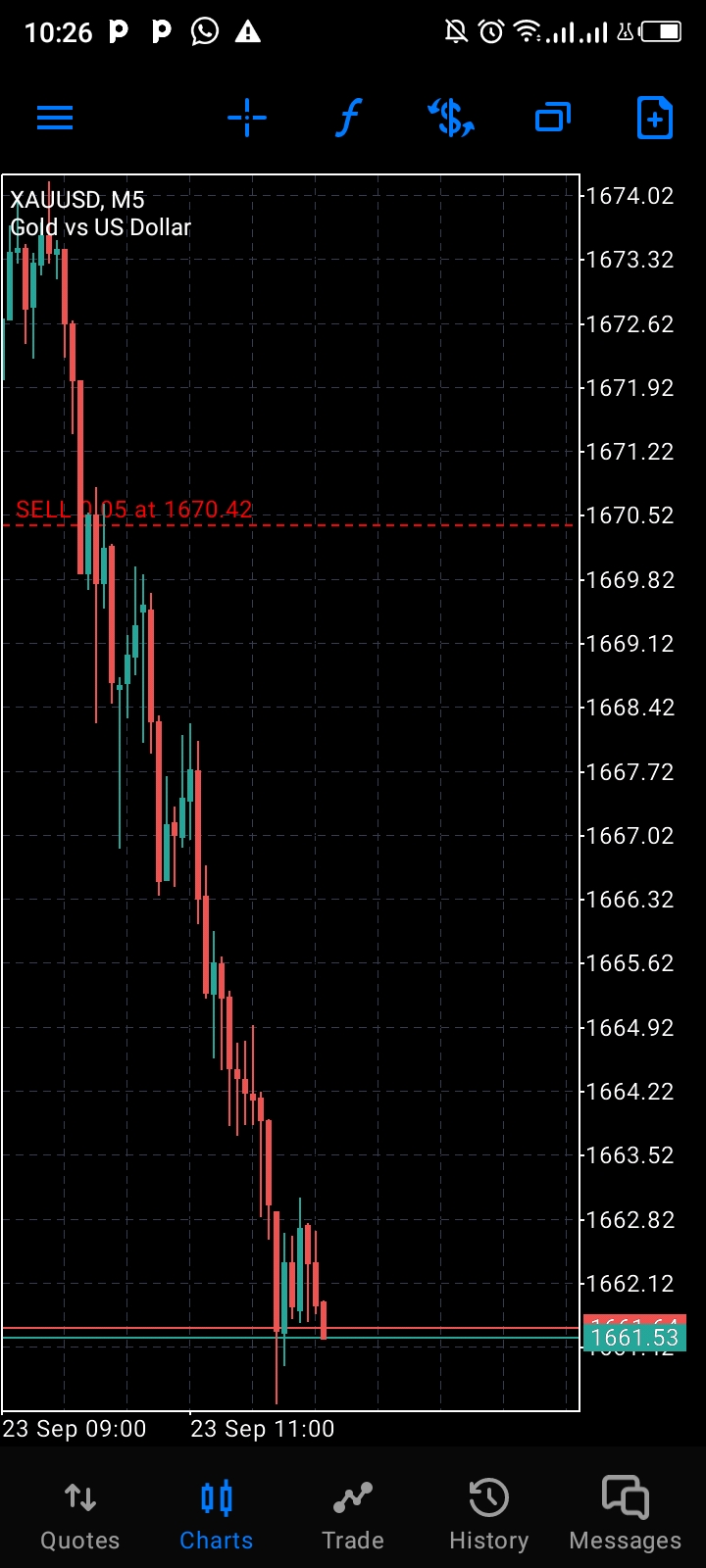The height and width of the screenshot is (1568, 706).
Task: Select the Charts tab
Action: pyautogui.click(x=217, y=1516)
